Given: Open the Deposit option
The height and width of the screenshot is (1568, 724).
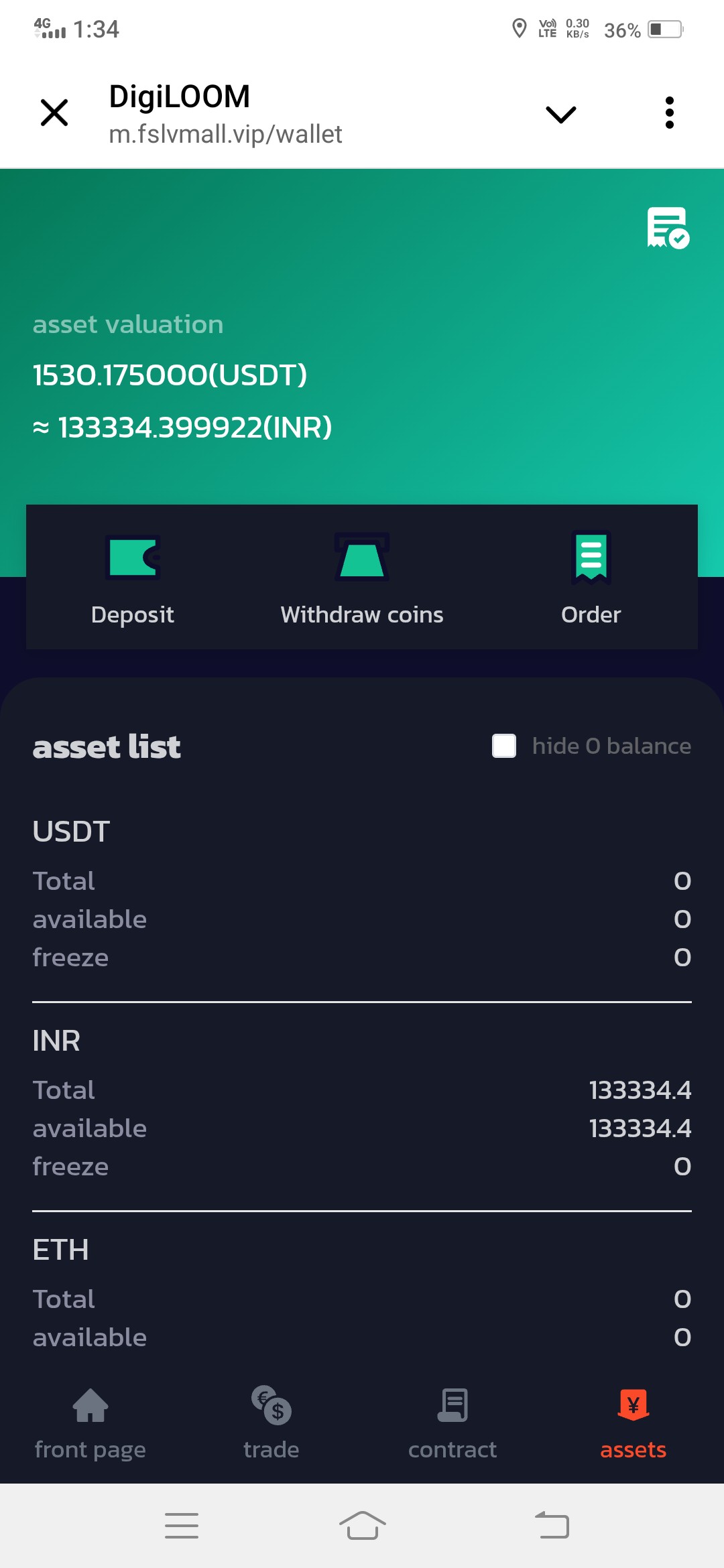Looking at the screenshot, I should pos(133,578).
